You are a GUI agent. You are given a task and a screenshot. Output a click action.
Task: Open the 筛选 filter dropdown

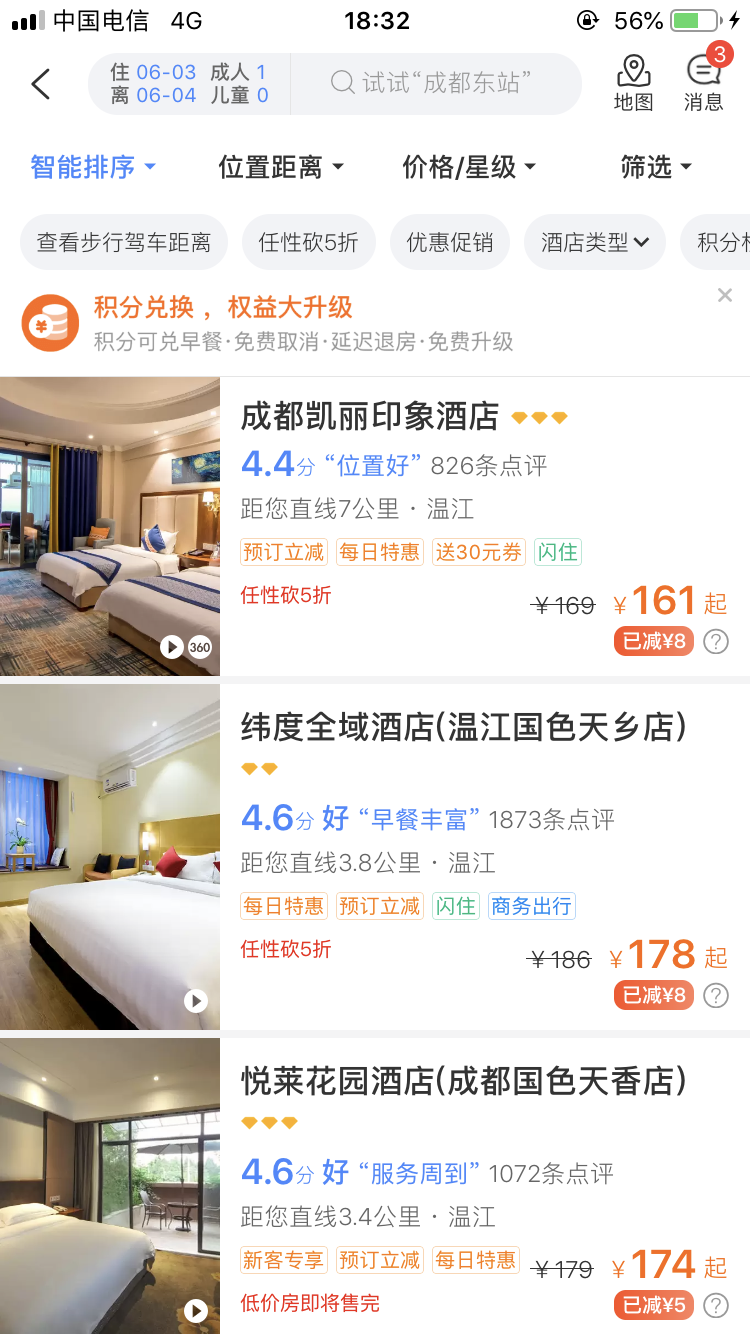[655, 167]
